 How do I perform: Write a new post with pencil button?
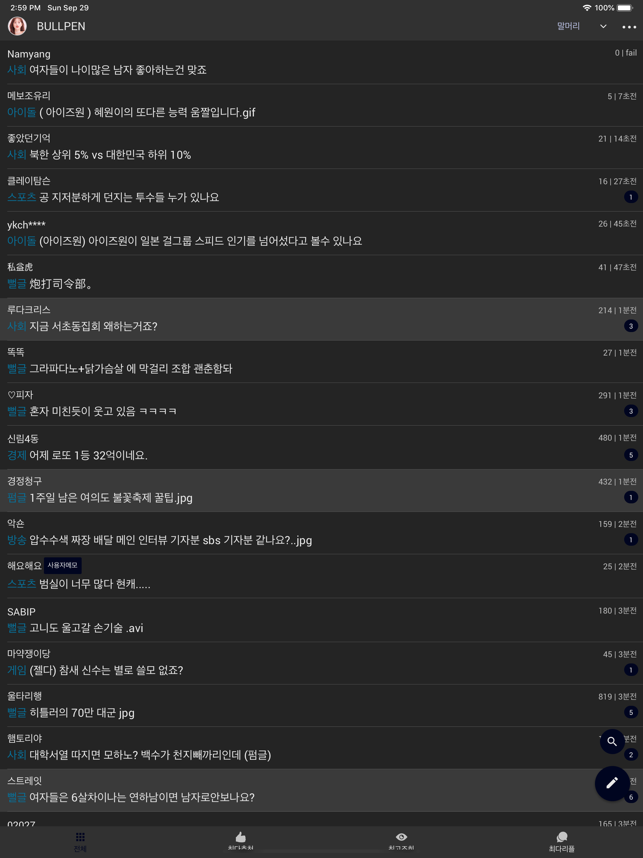tap(612, 783)
